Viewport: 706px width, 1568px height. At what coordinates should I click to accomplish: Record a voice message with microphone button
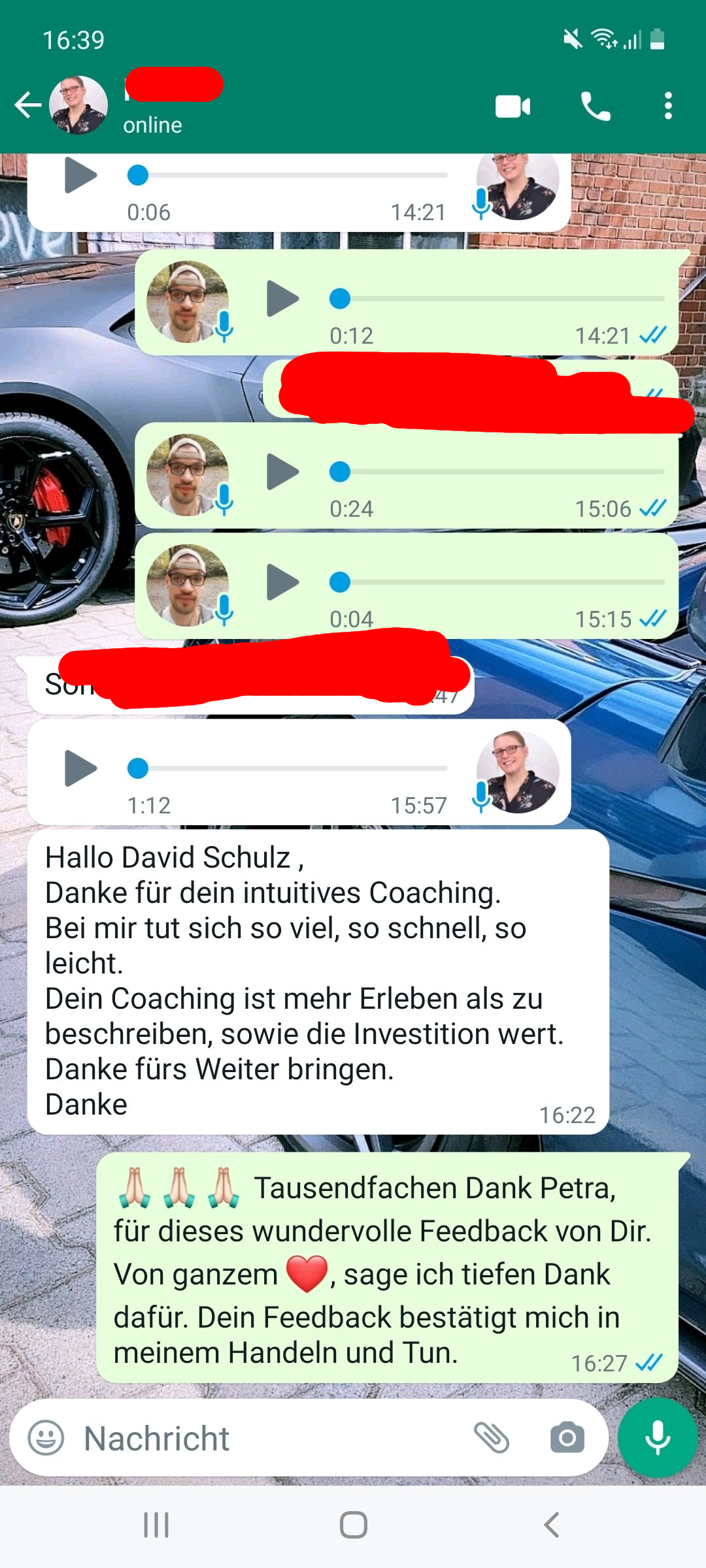click(x=657, y=1438)
